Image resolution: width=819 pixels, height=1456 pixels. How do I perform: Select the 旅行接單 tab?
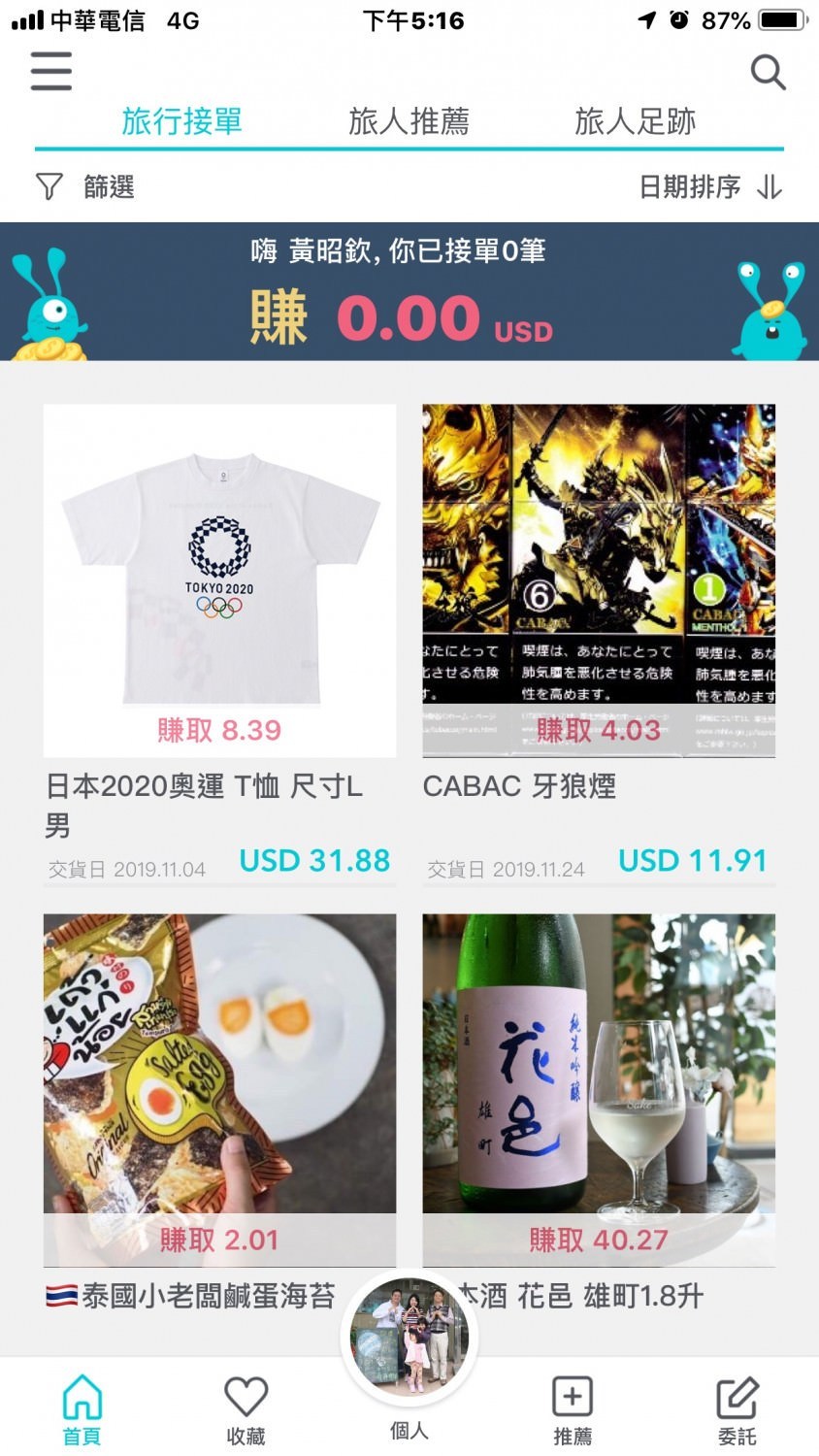click(181, 121)
